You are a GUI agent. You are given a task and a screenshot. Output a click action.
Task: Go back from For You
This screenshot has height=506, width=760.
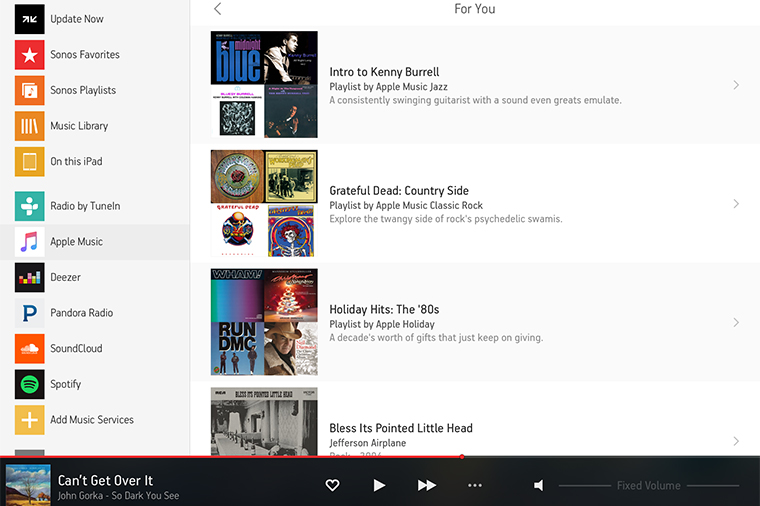218,9
